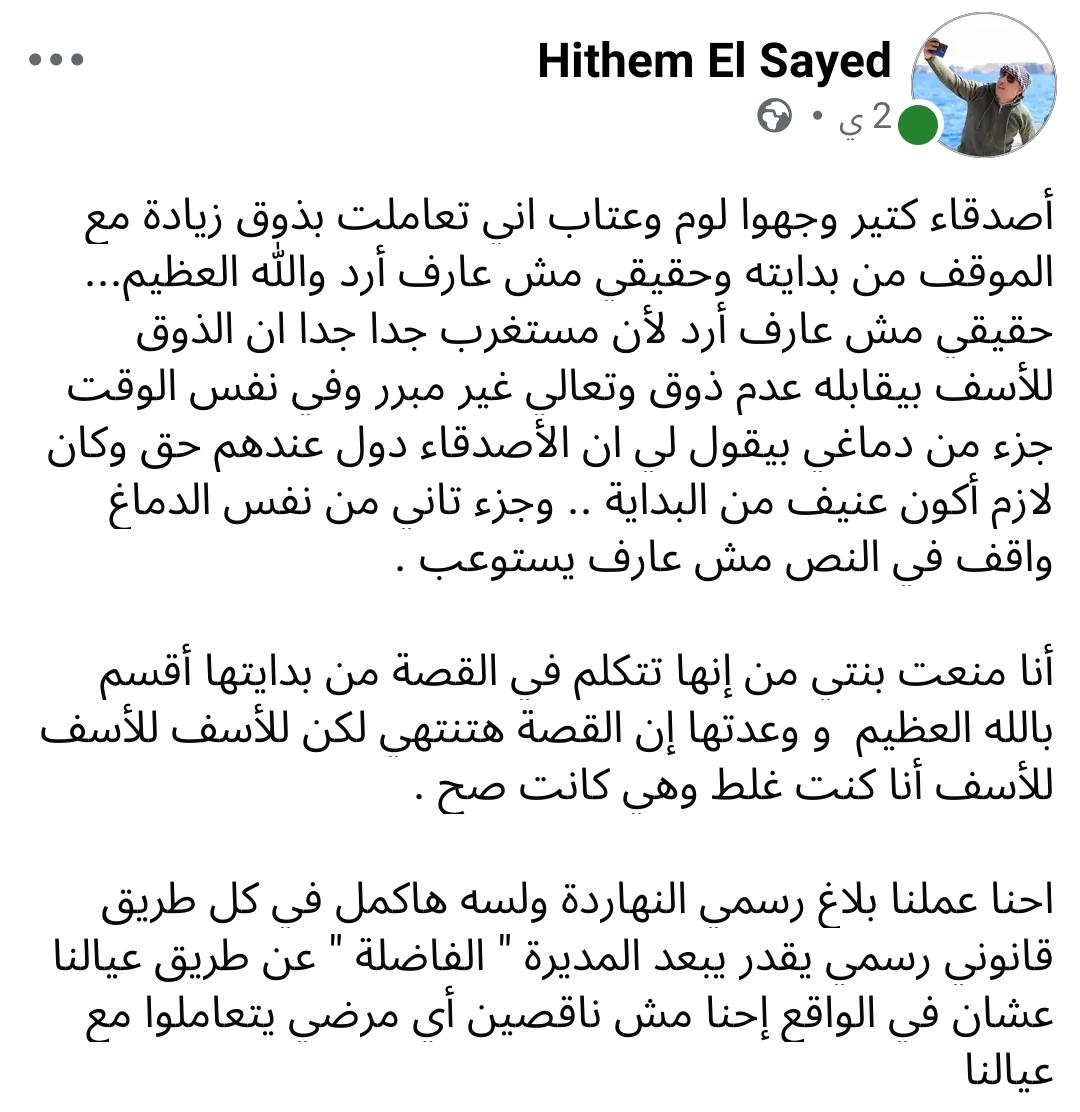The image size is (1080, 1112).
Task: Open the post's three-dot options menu
Action: [56, 60]
